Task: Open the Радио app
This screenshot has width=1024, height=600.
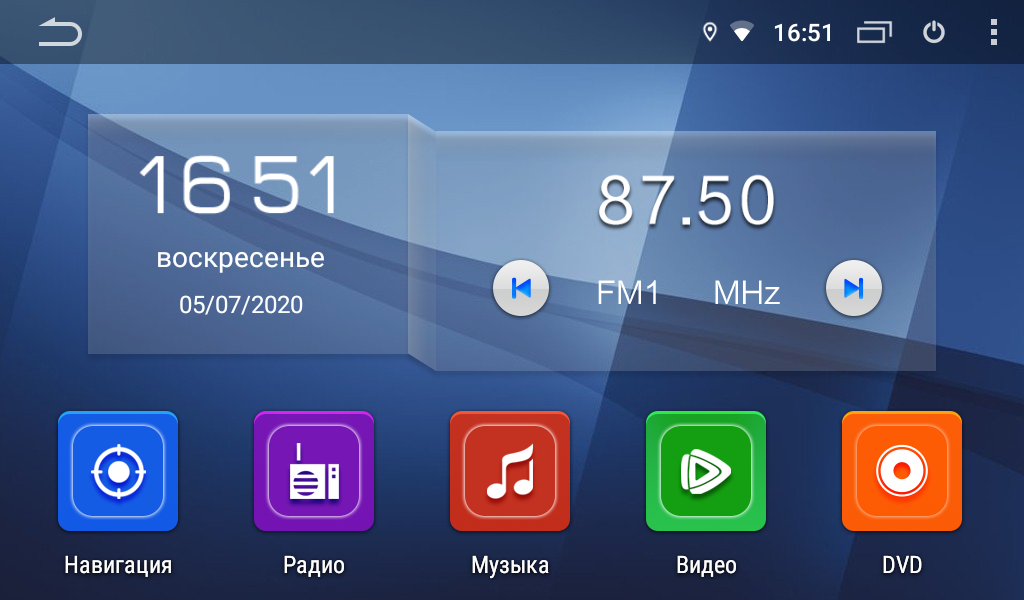Action: pyautogui.click(x=314, y=471)
